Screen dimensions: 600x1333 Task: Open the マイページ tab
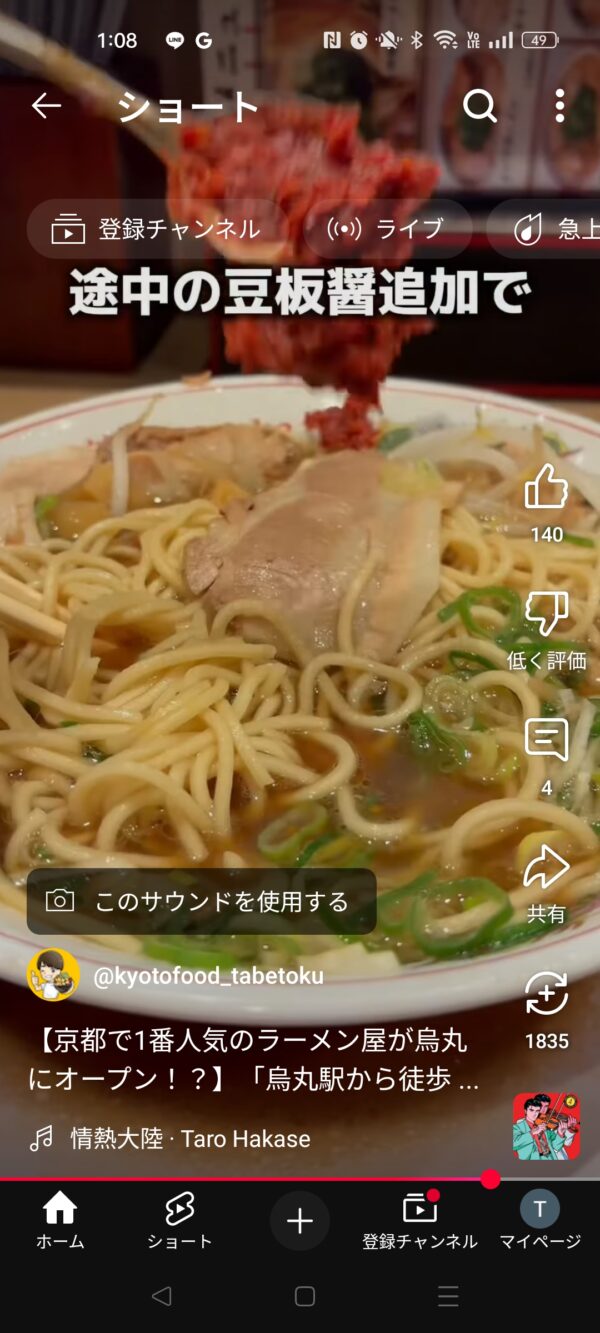[x=540, y=1221]
